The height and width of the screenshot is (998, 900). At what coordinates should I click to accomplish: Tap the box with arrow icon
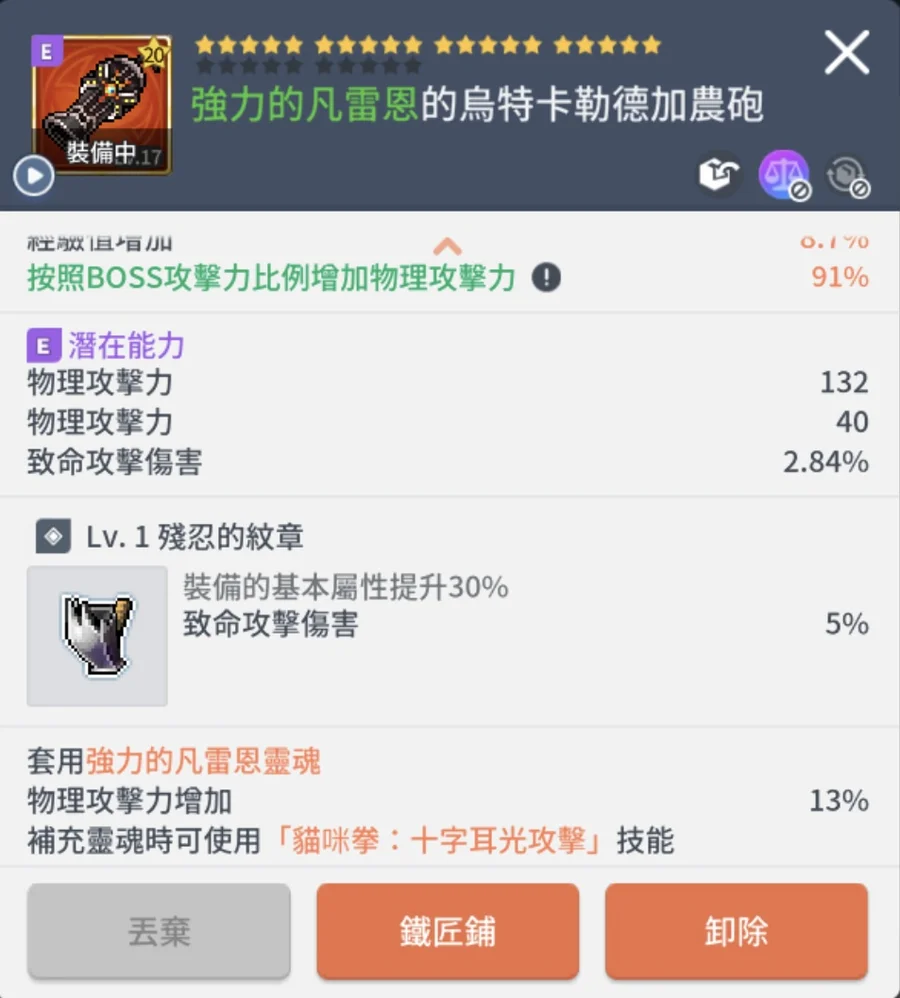718,175
